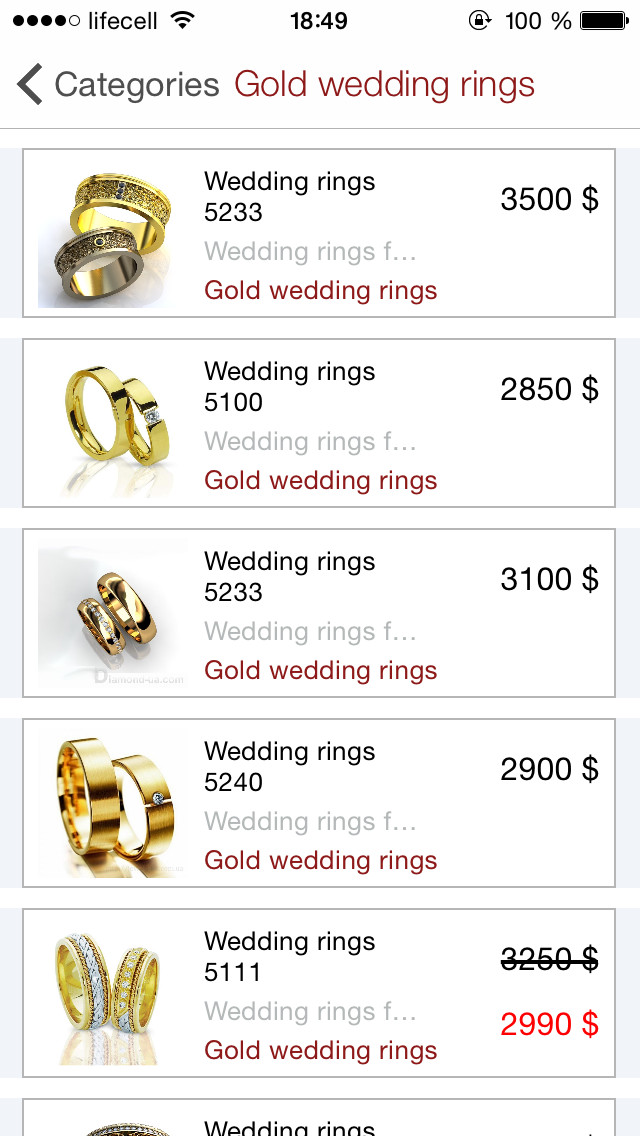Go back to Categories
640x1136 pixels.
point(118,85)
